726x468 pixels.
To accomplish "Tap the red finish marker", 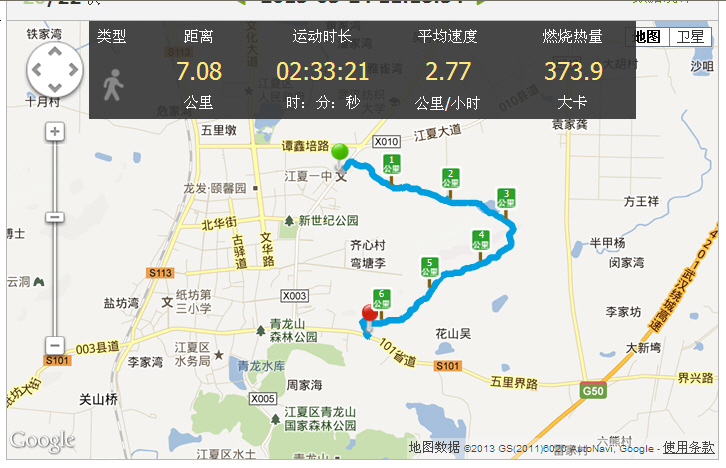I will (368, 315).
